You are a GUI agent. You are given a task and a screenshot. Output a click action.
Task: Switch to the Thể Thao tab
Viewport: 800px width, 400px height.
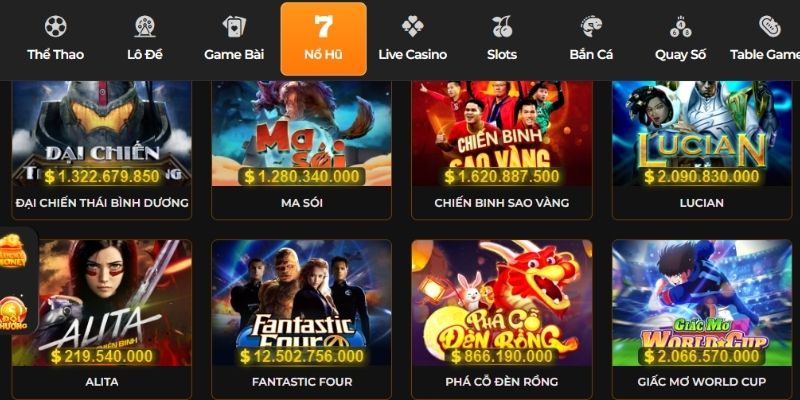point(55,39)
